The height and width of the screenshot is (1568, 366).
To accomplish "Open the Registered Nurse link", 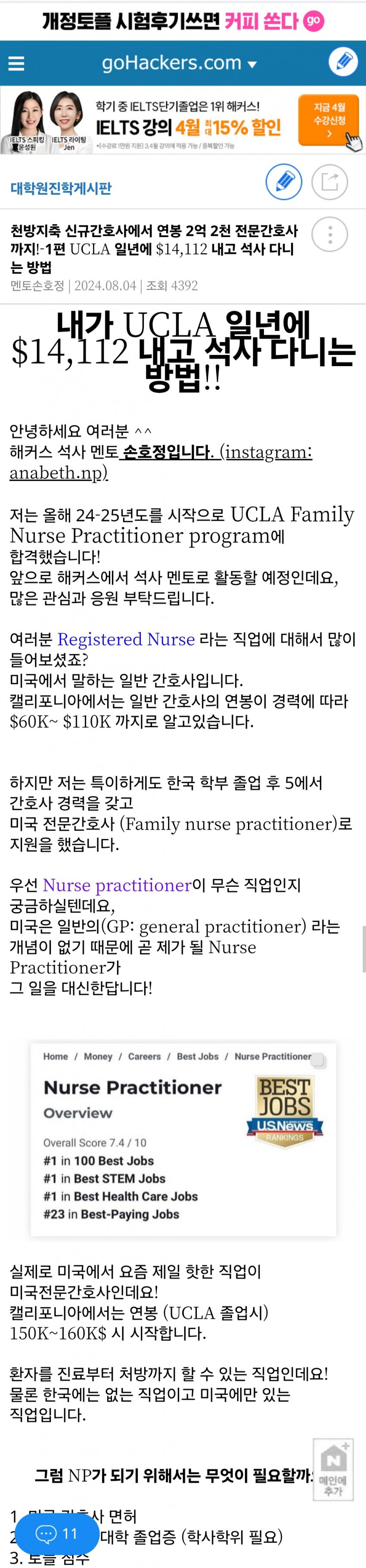I will [125, 639].
